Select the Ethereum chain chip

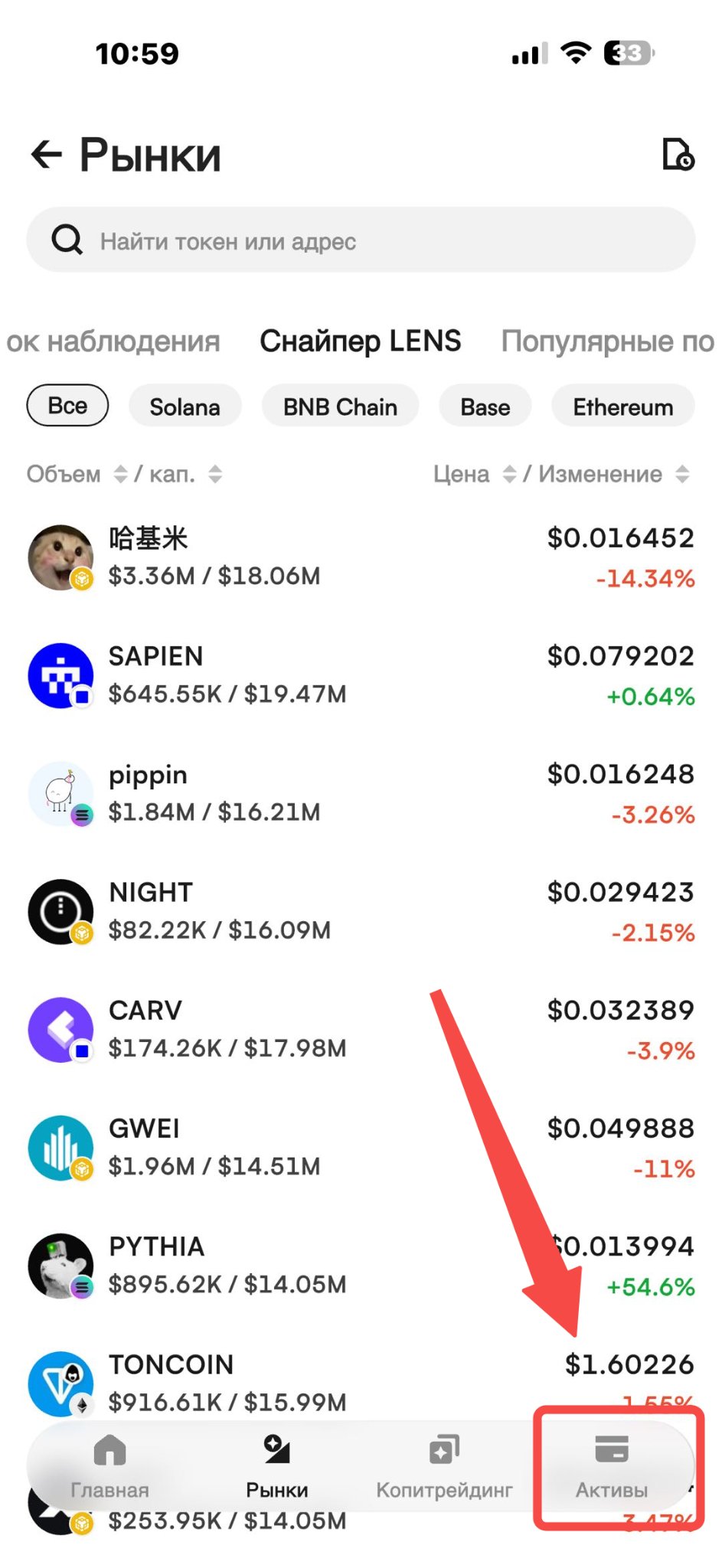(623, 407)
